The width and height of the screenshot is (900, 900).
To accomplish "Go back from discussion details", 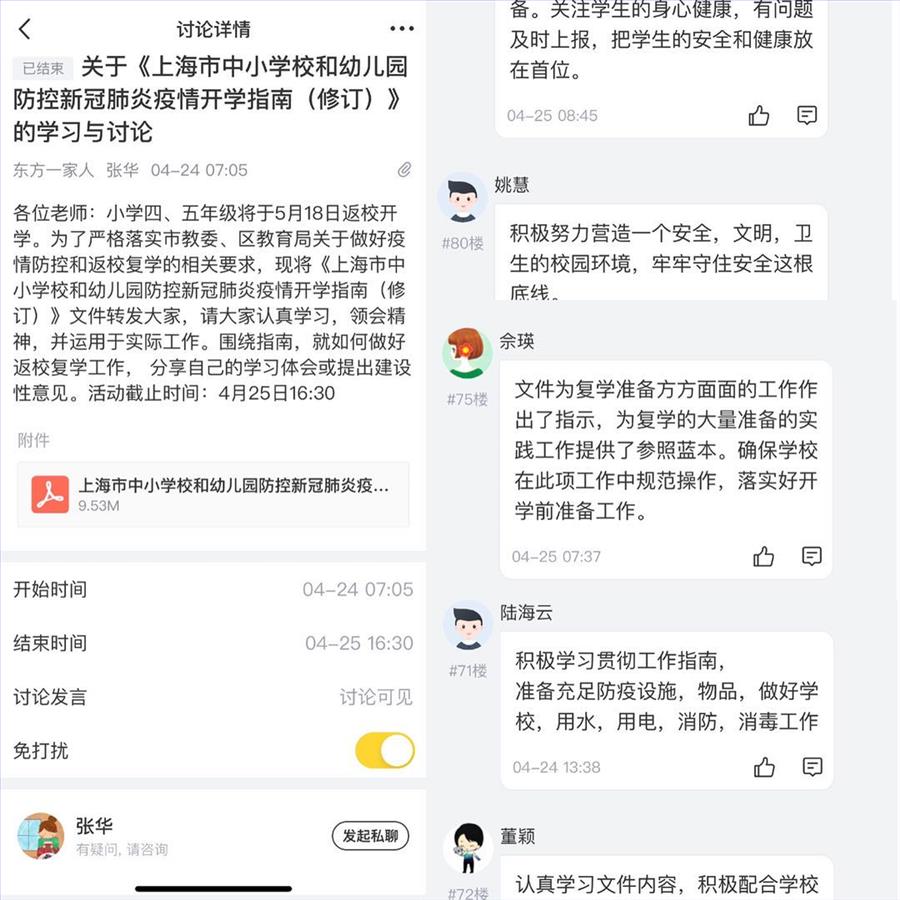I will [25, 29].
